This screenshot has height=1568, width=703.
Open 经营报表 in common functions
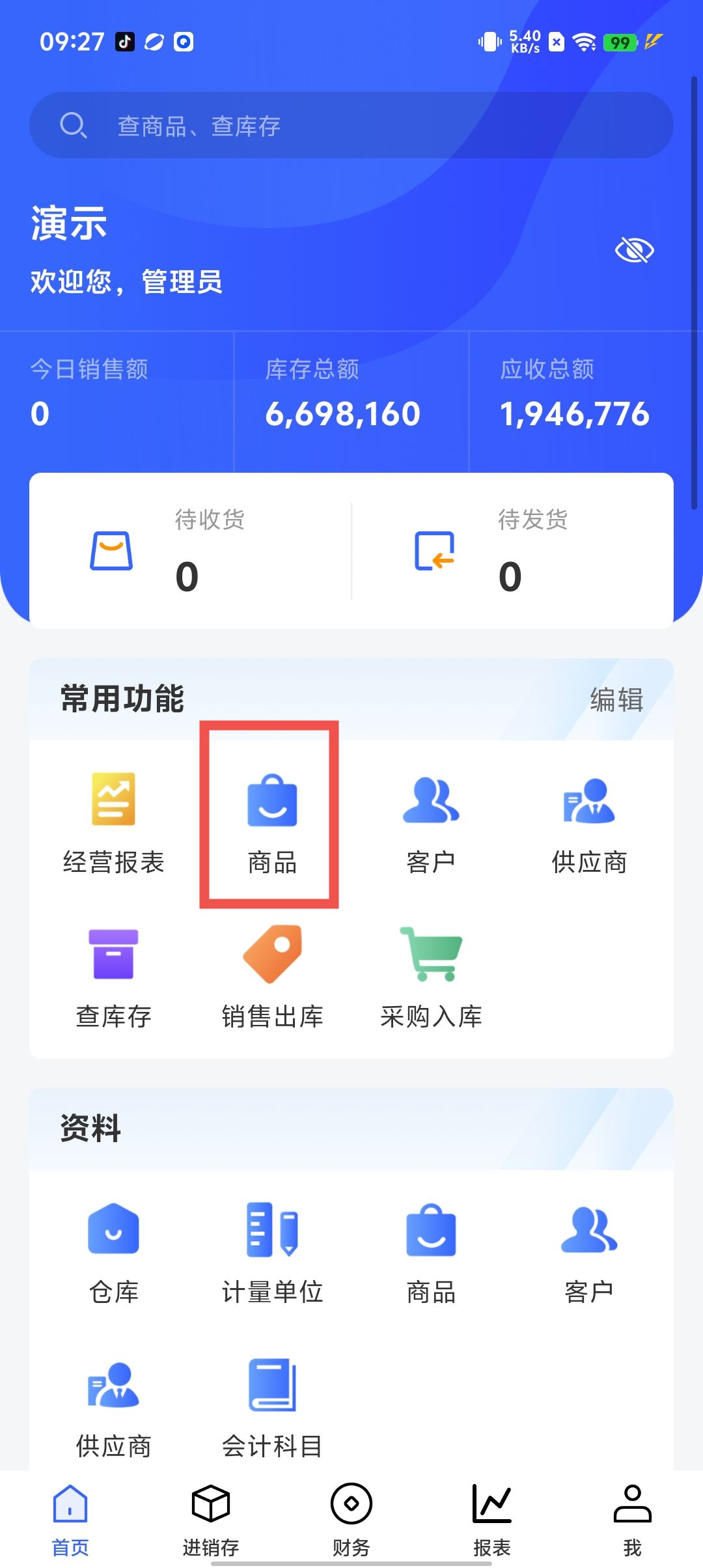pyautogui.click(x=113, y=822)
